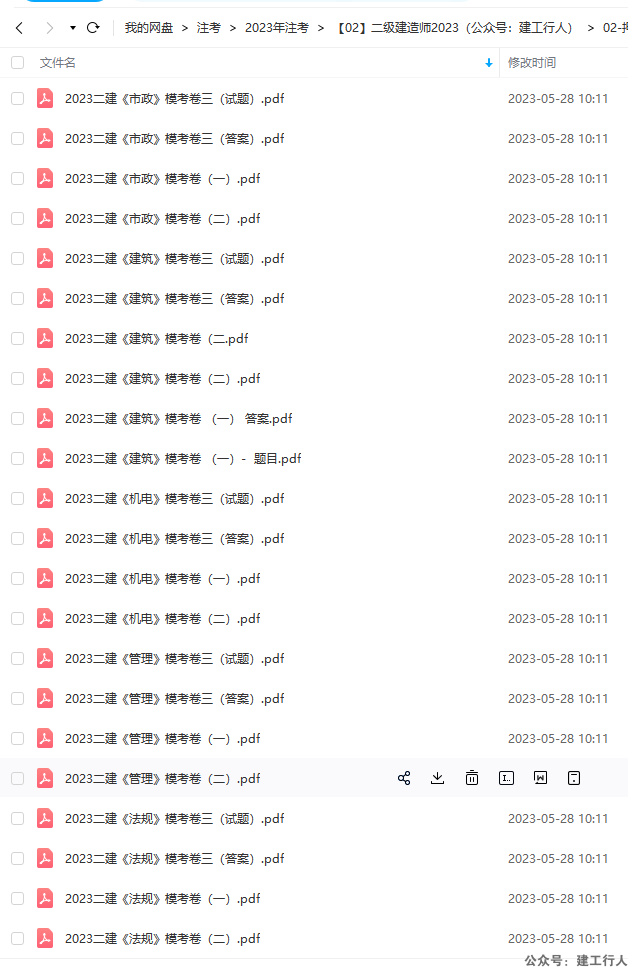Screen dimensions: 628x967
Task: Open the navigation history dropdown arrow
Action: tap(73, 28)
